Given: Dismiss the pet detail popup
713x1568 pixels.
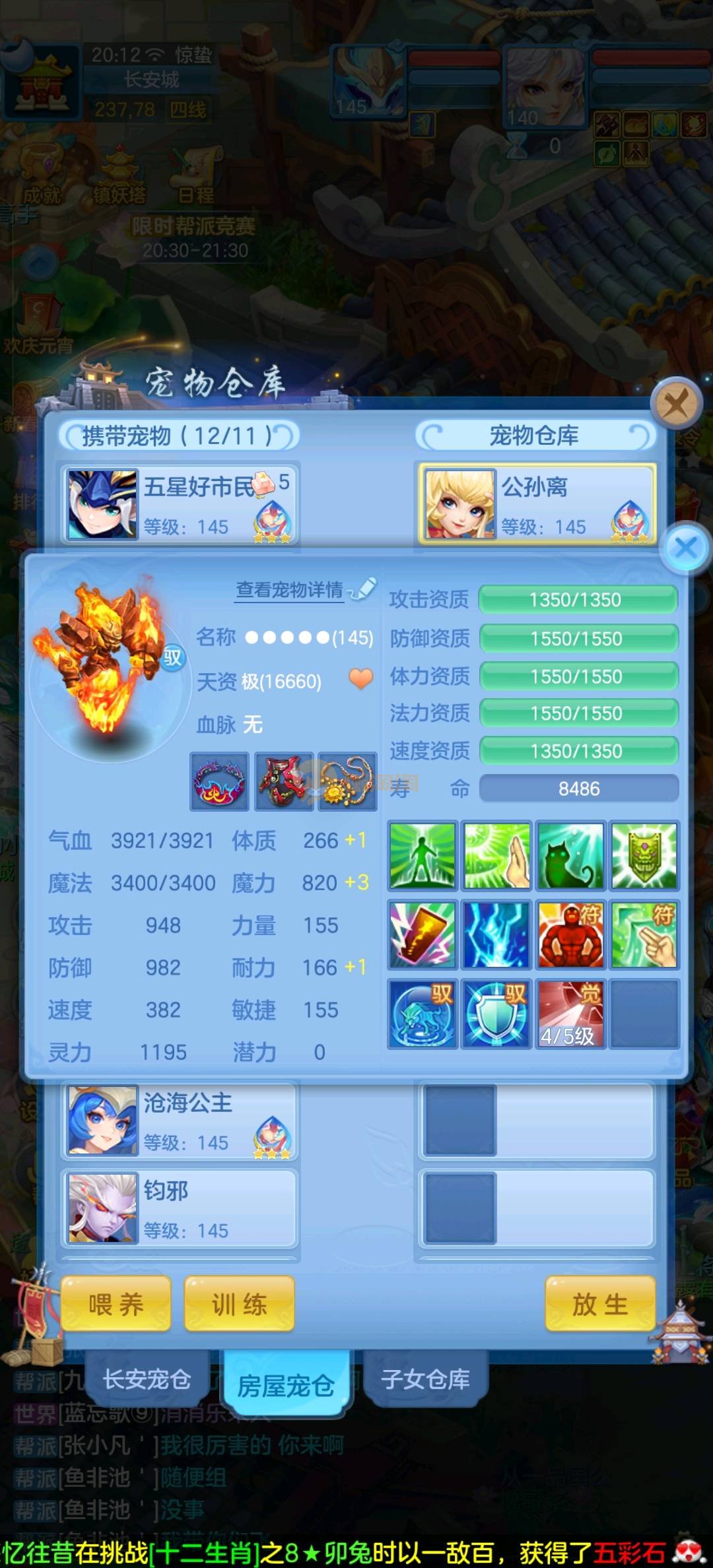Looking at the screenshot, I should [686, 547].
